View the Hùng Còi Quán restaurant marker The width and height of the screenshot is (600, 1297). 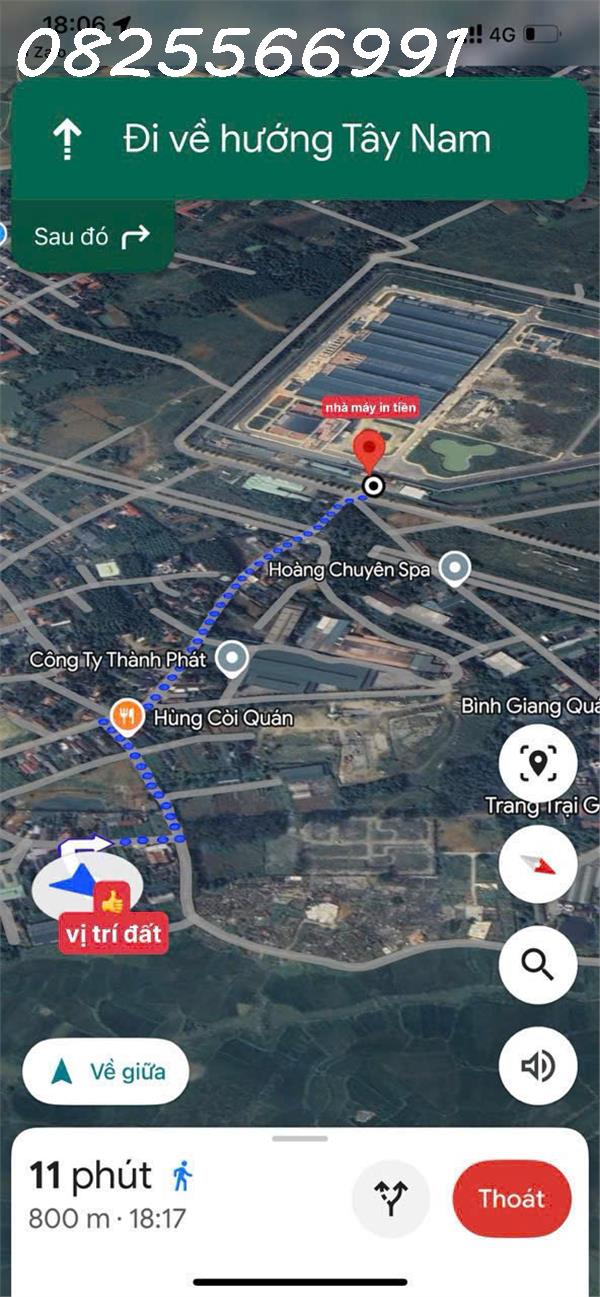pyautogui.click(x=125, y=716)
